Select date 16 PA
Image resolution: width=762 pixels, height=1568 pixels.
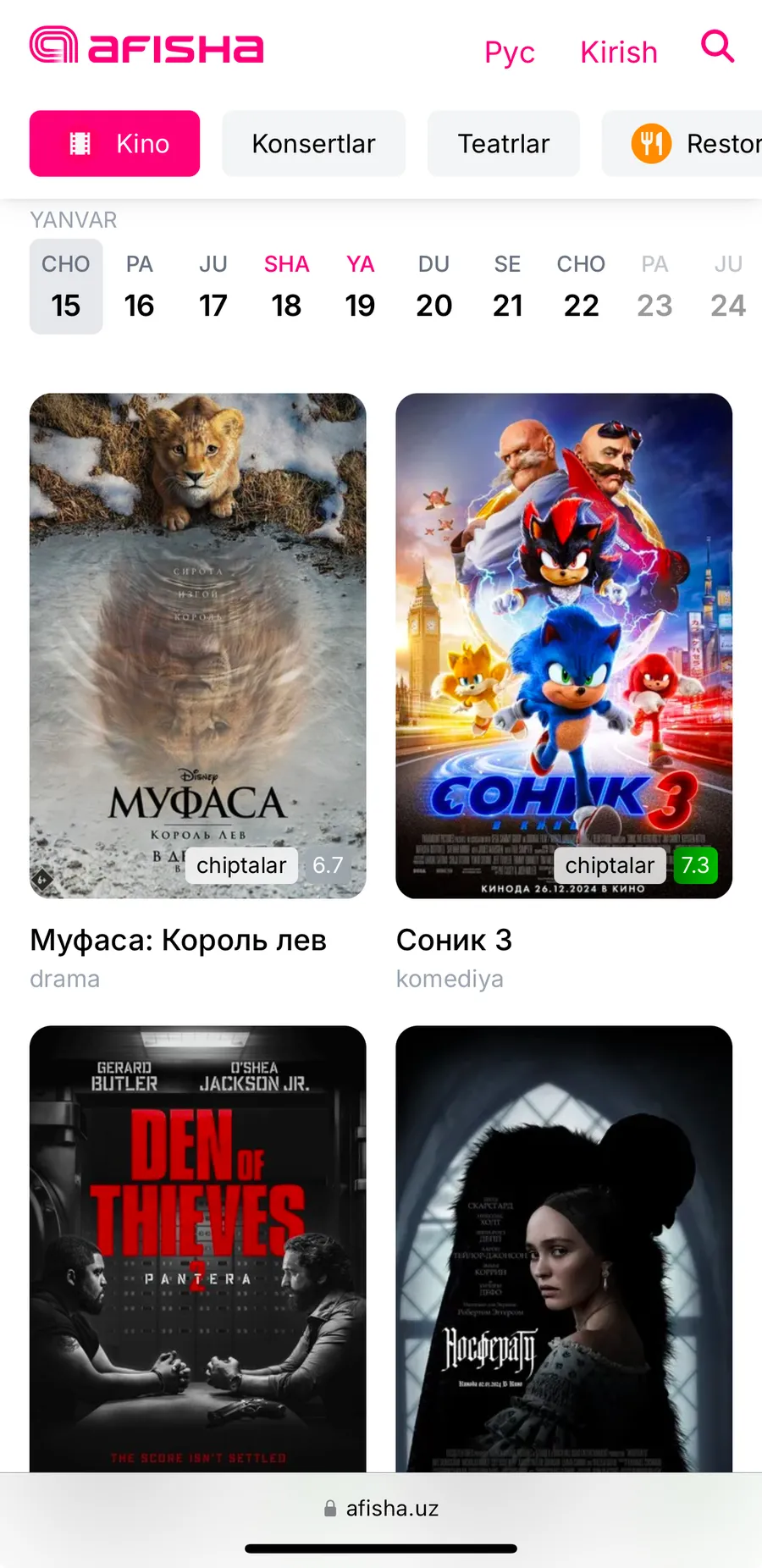[x=140, y=288]
